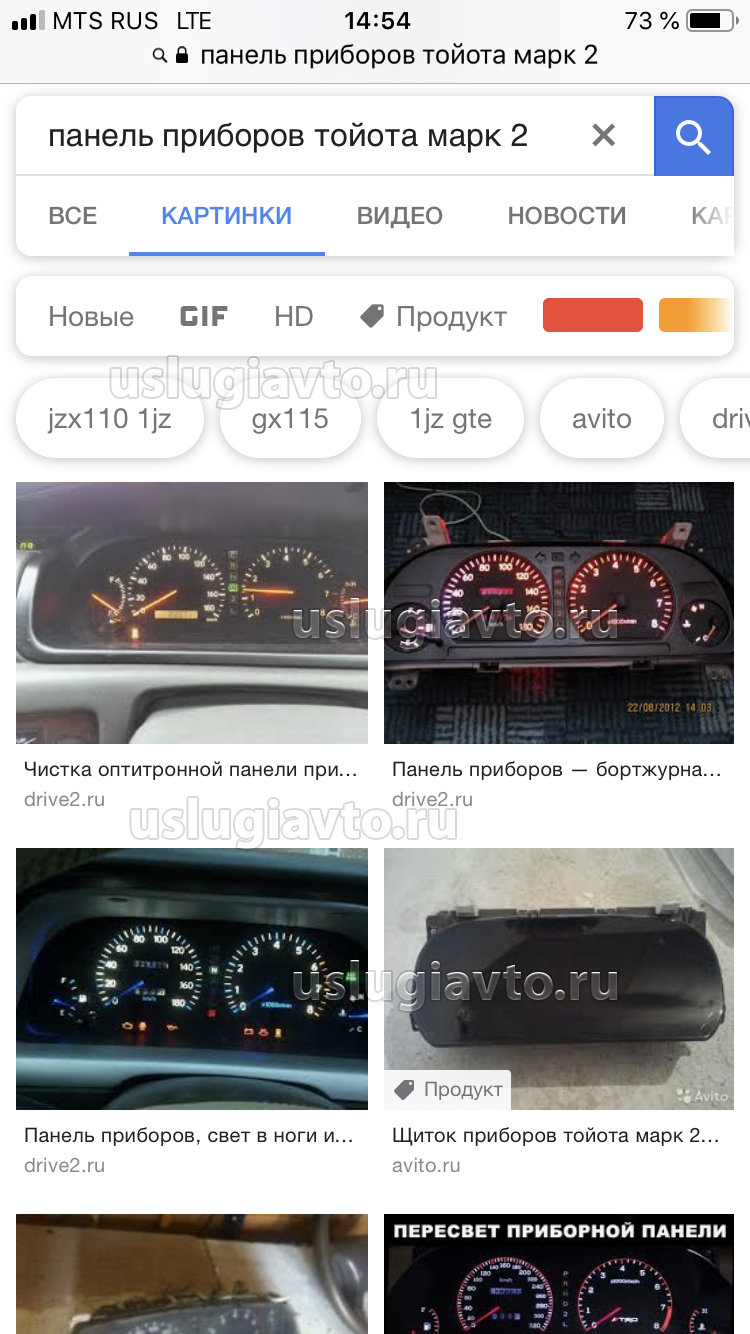Open the Панель приборов — бортжурнал image
This screenshot has width=750, height=1334.
pos(559,613)
